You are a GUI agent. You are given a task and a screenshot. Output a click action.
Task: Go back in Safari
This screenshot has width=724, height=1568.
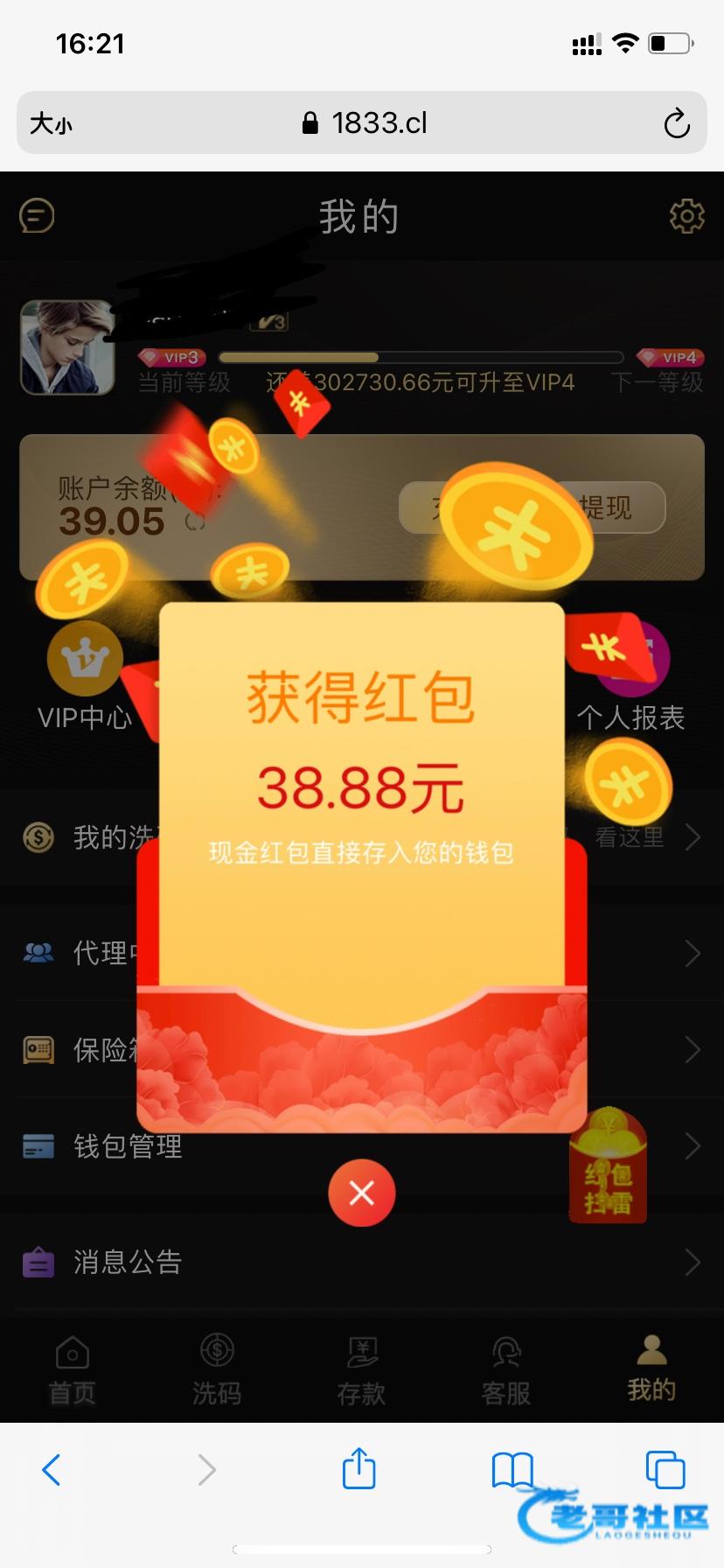pos(52,1469)
